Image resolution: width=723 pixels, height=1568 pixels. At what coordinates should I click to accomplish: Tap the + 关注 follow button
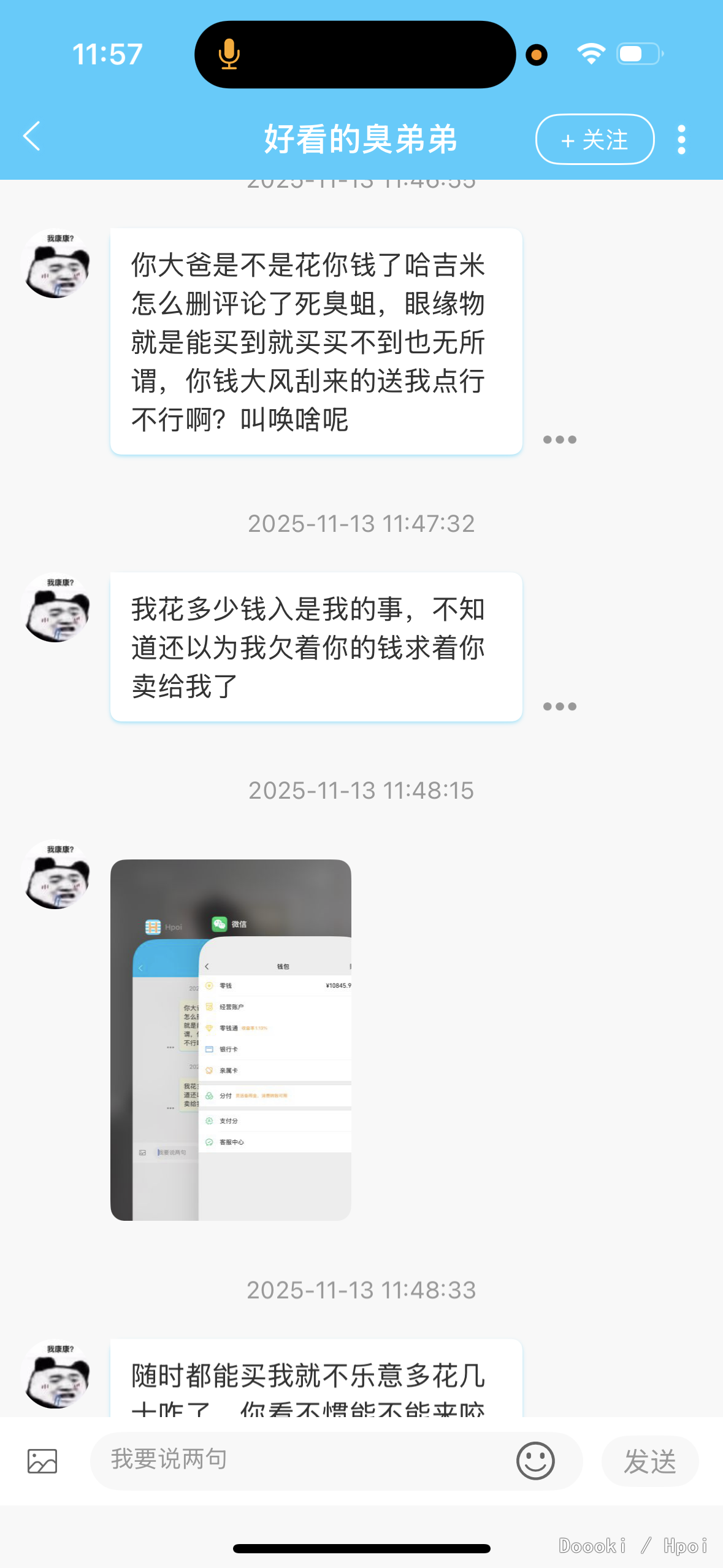[594, 140]
